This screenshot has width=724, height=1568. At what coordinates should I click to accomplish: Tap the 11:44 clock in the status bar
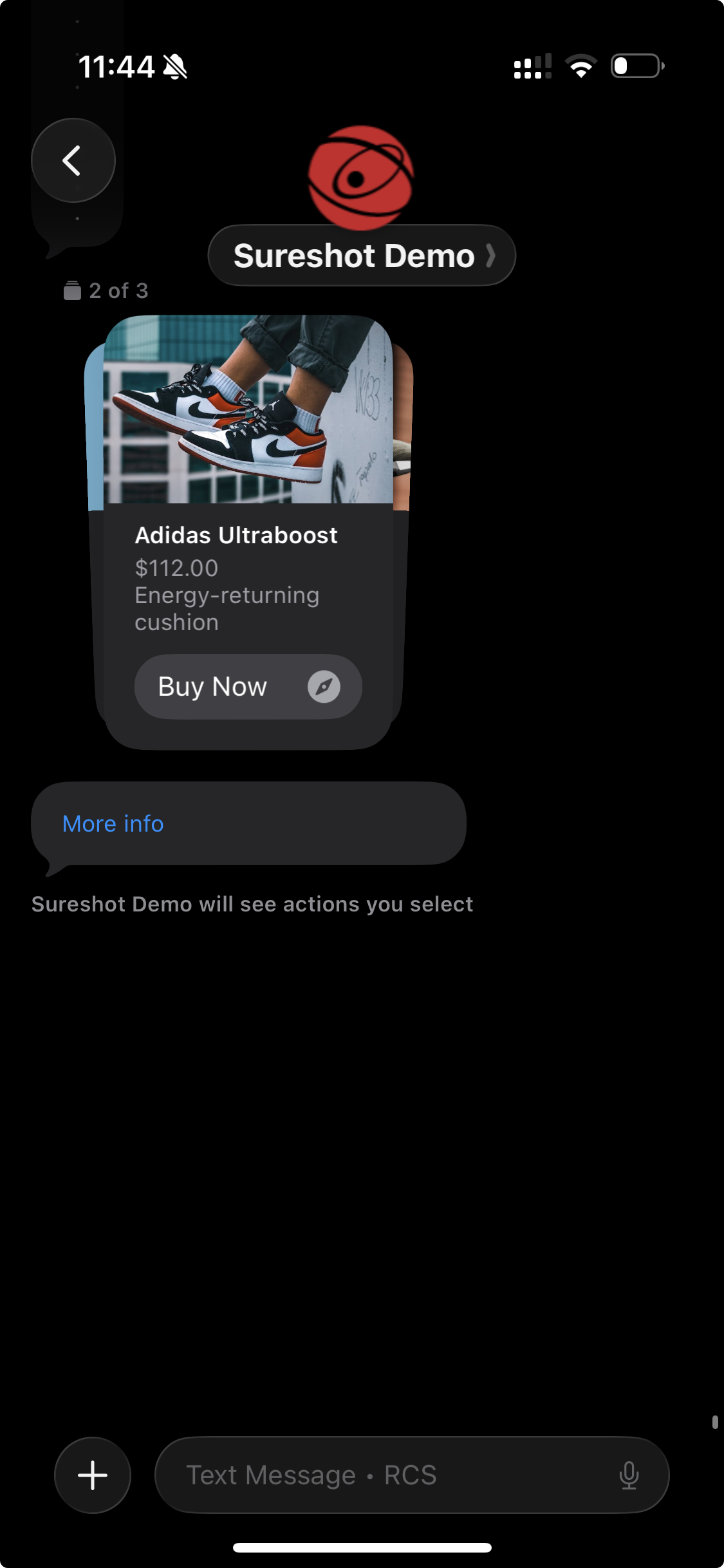click(x=117, y=65)
